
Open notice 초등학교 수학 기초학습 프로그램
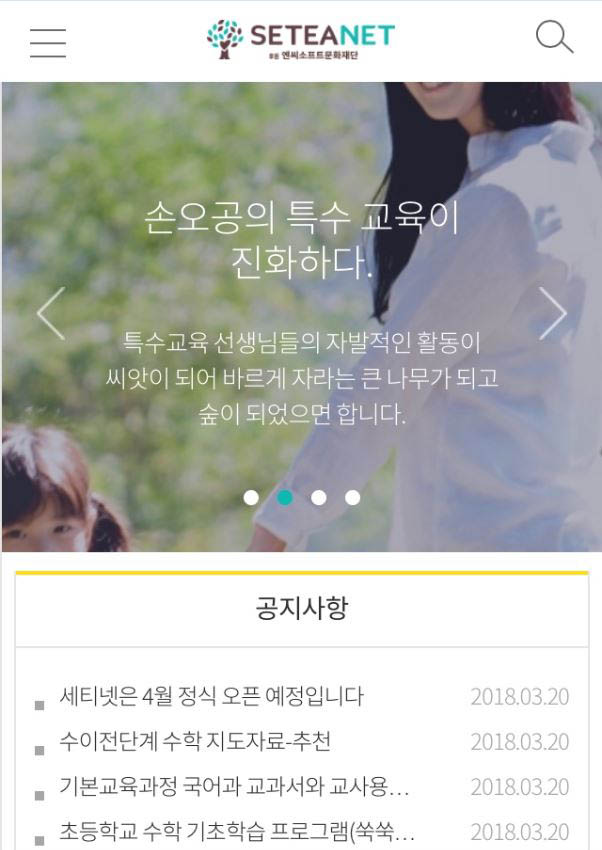[x=236, y=831]
